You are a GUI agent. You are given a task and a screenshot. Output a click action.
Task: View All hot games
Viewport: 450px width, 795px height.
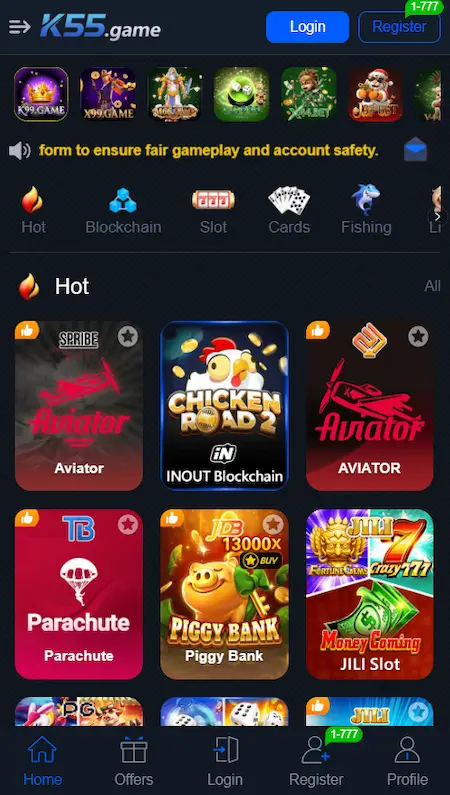(x=432, y=286)
